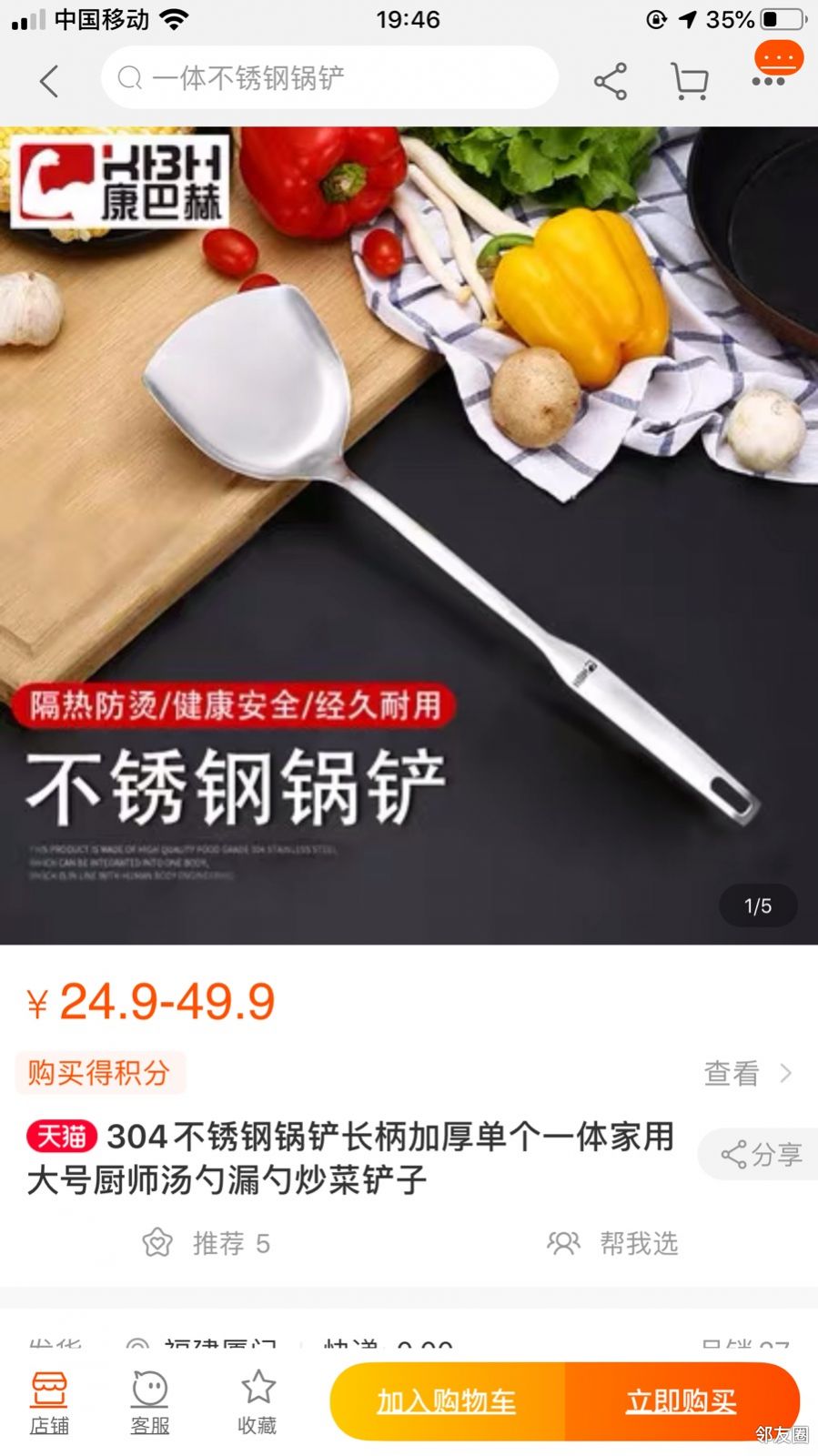The image size is (818, 1456).
Task: View 购买得积分 details via 查看
Action: click(747, 1073)
